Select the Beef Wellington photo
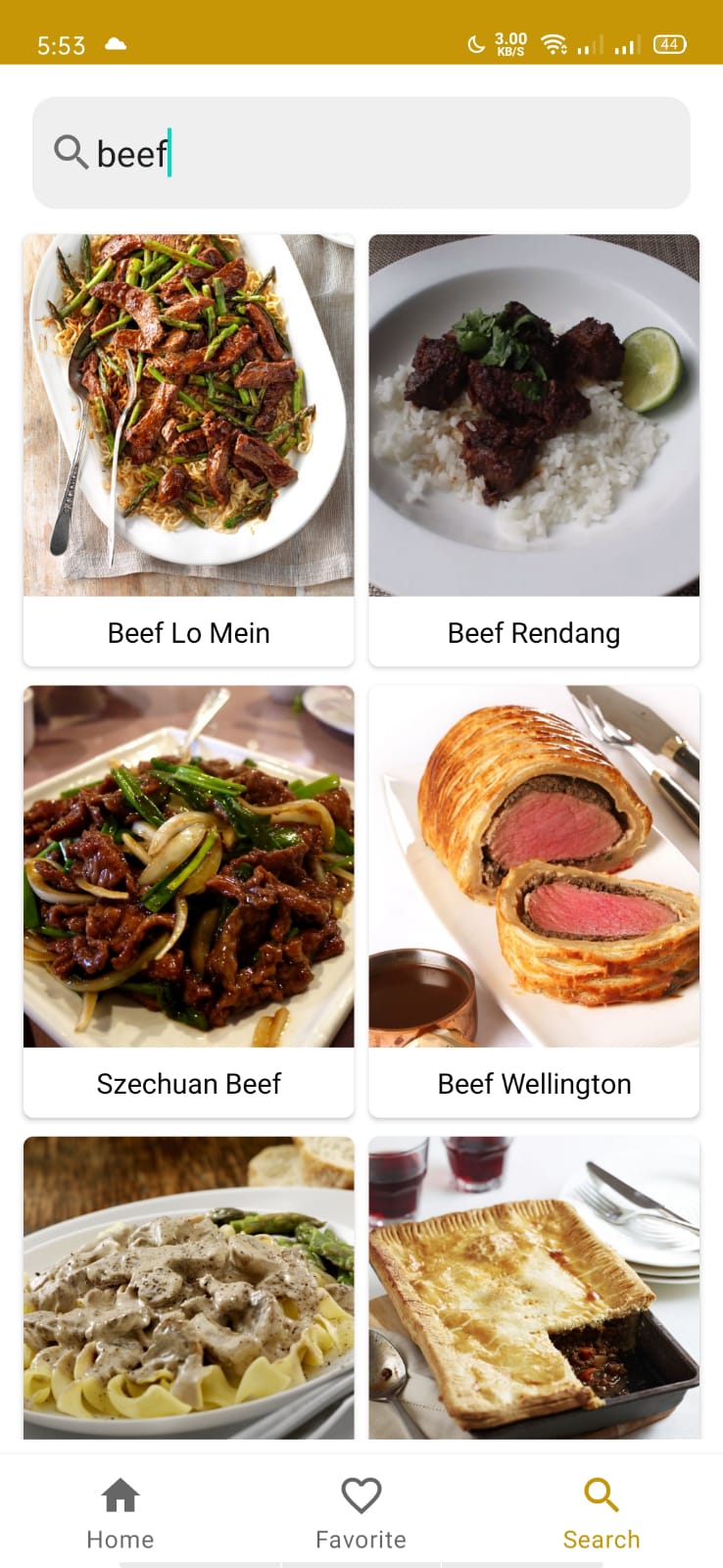 pyautogui.click(x=534, y=864)
